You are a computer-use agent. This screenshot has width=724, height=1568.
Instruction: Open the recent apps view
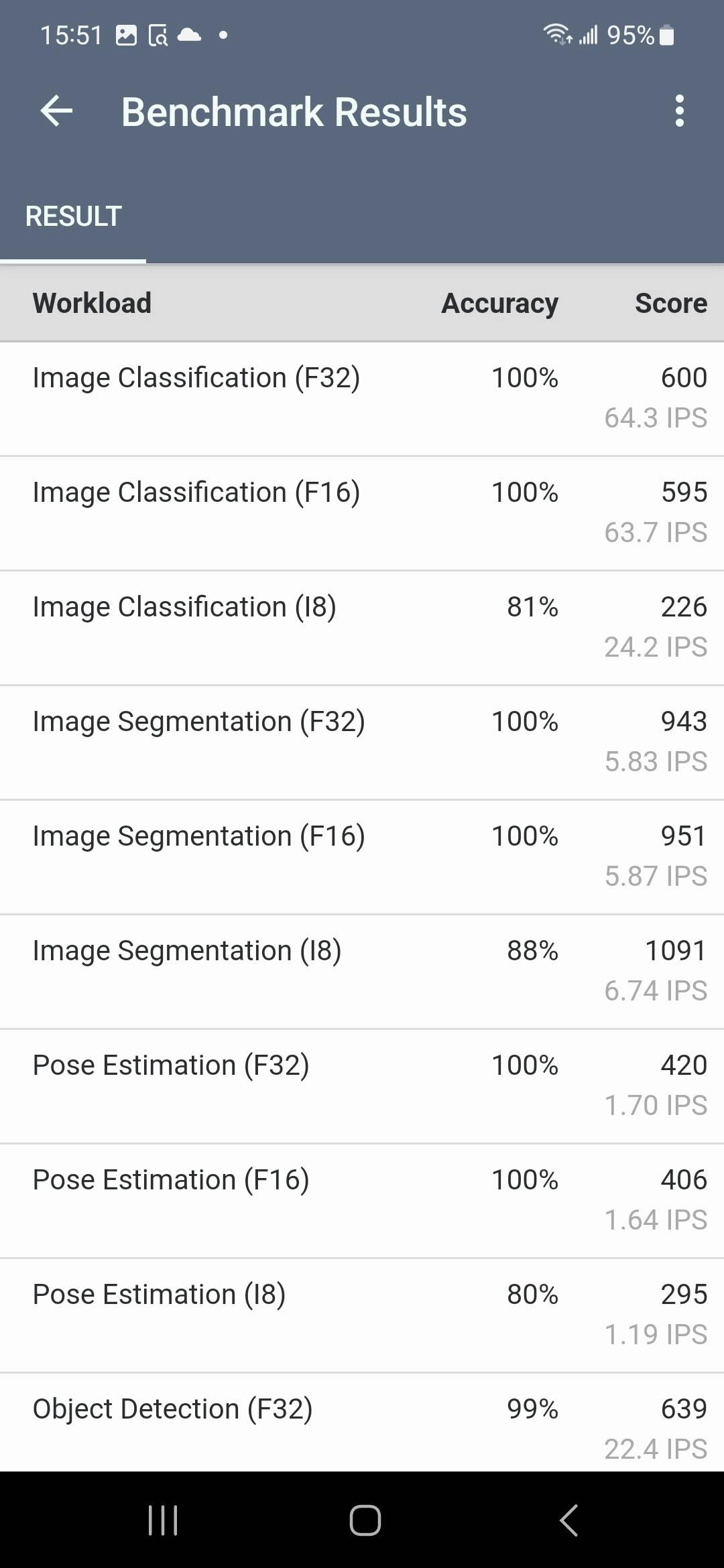point(162,1520)
